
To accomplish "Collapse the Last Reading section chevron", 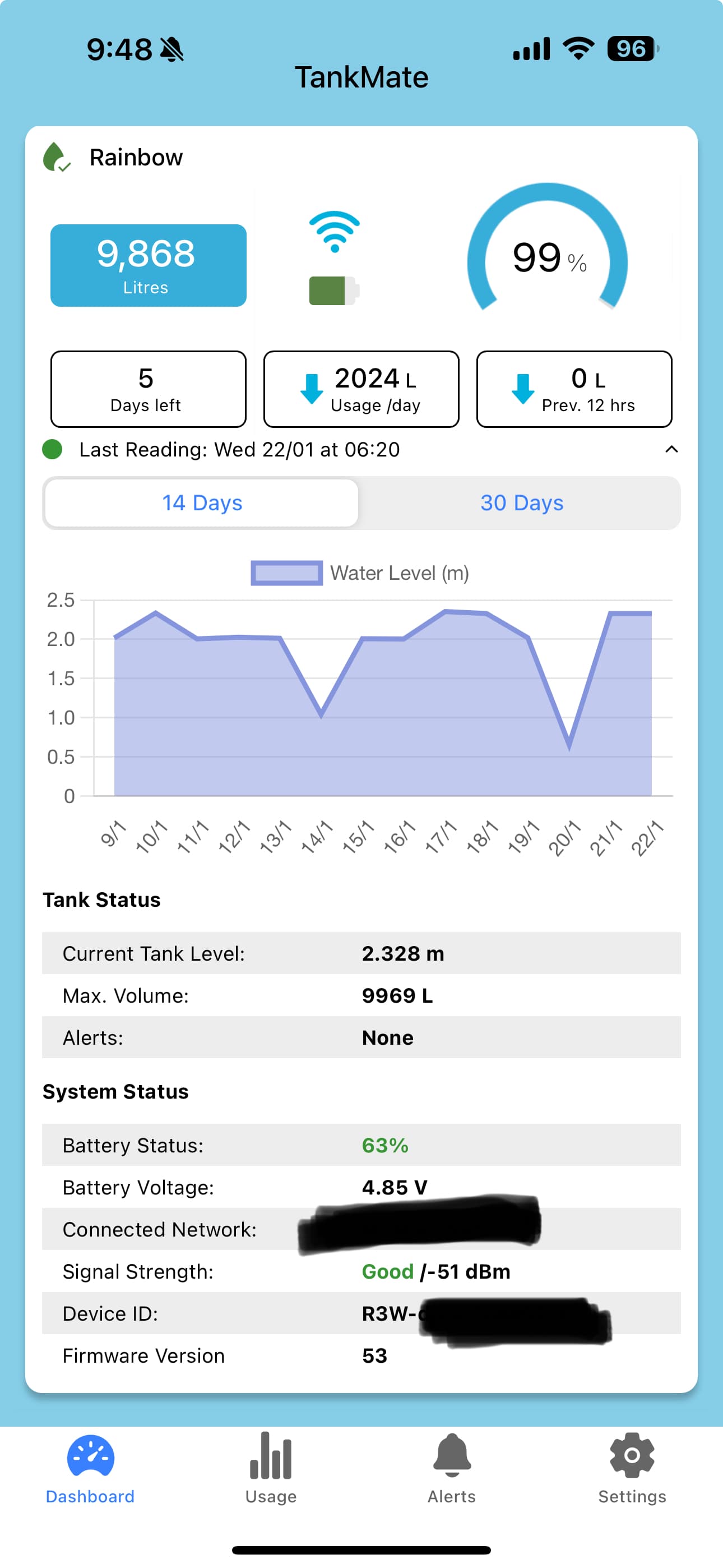I will click(x=671, y=449).
